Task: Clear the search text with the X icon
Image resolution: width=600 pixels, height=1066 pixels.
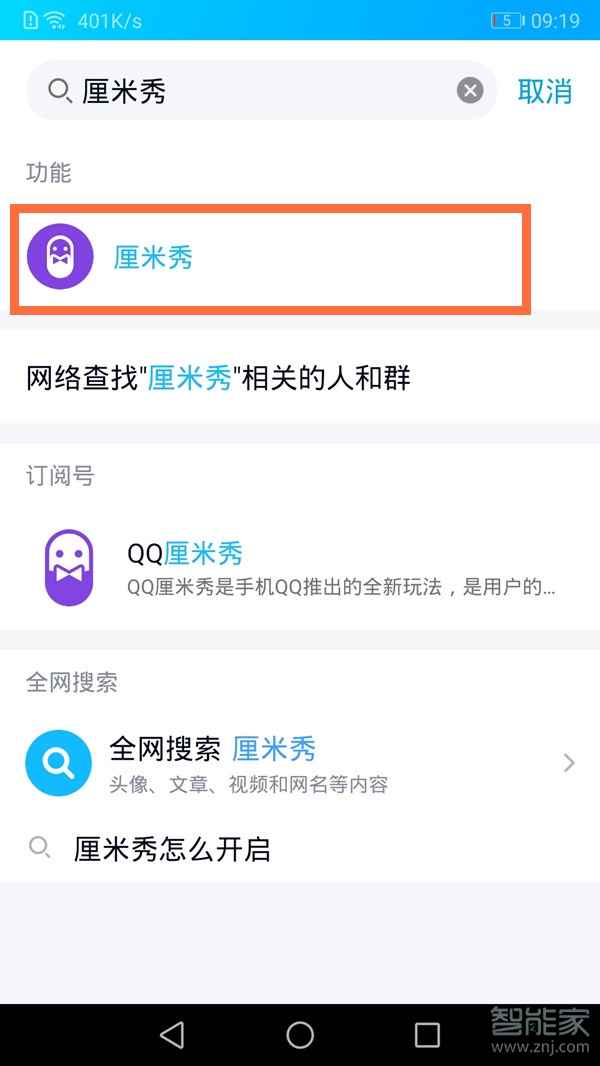Action: click(x=470, y=91)
